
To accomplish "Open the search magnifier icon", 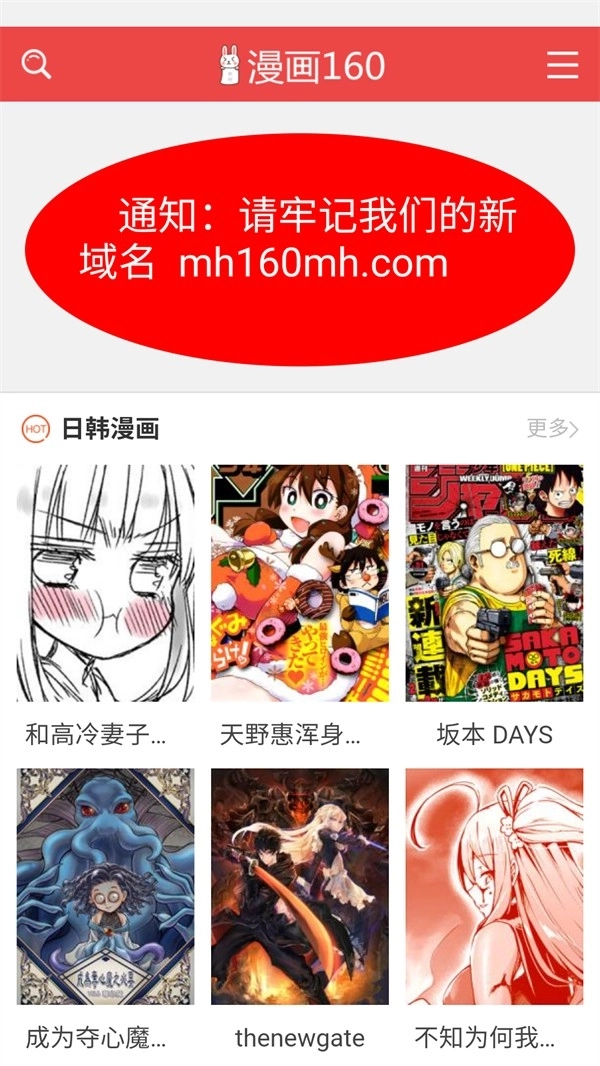I will tap(36, 65).
